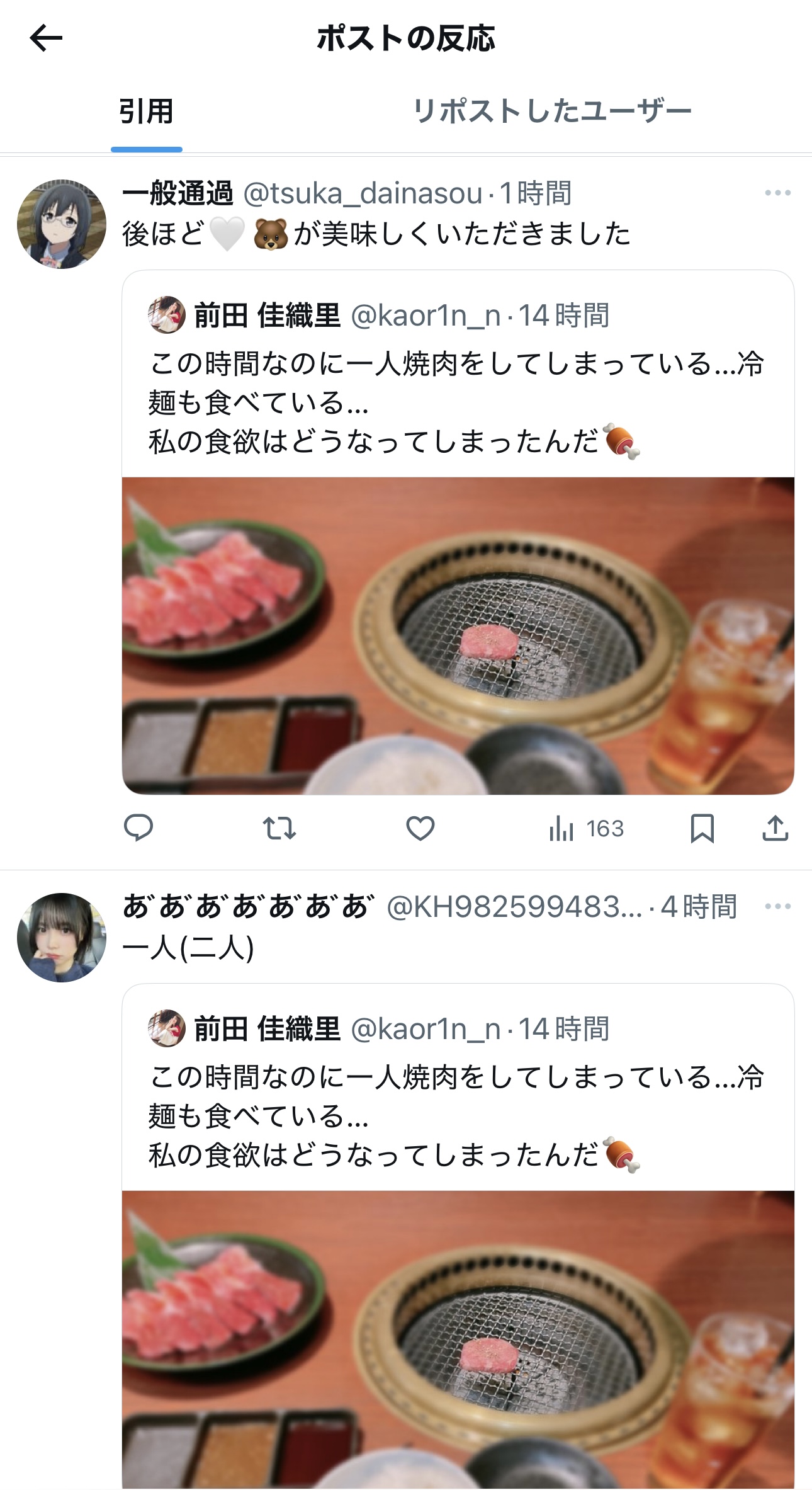812x1490 pixels.
Task: Repost 一般通過's quote post
Action: point(279,828)
